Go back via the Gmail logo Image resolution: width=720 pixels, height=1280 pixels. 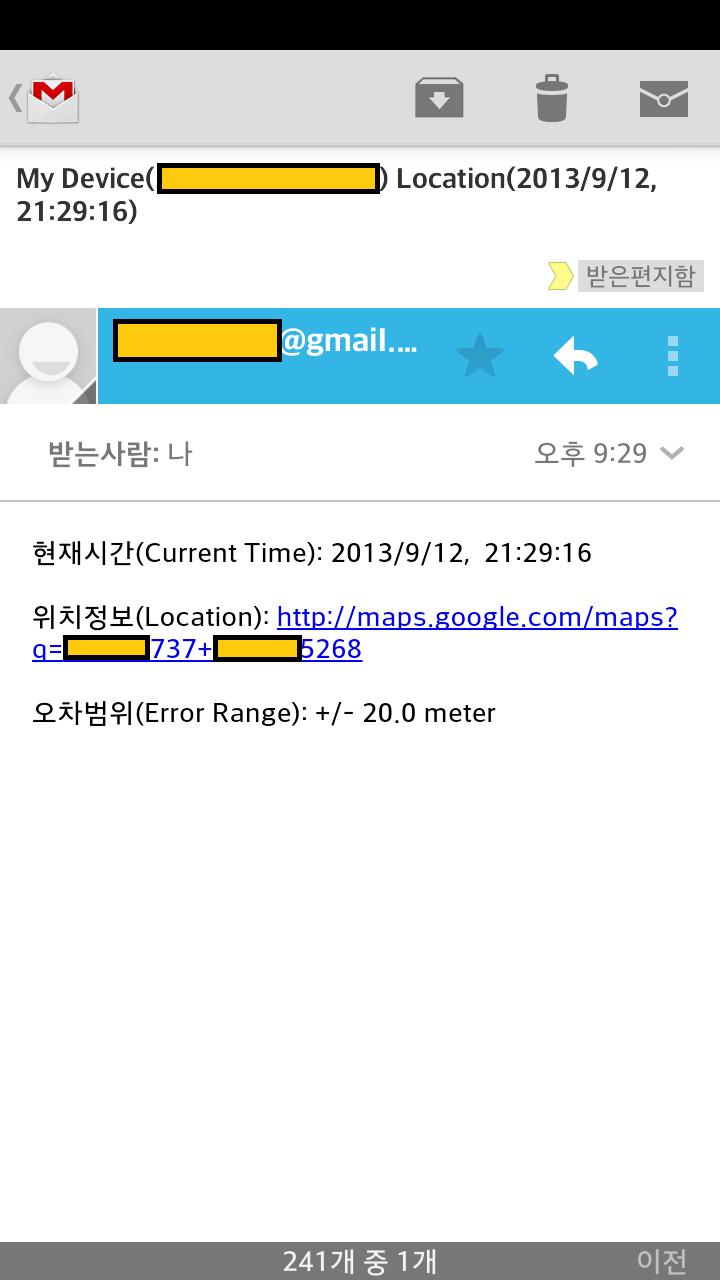tap(46, 98)
